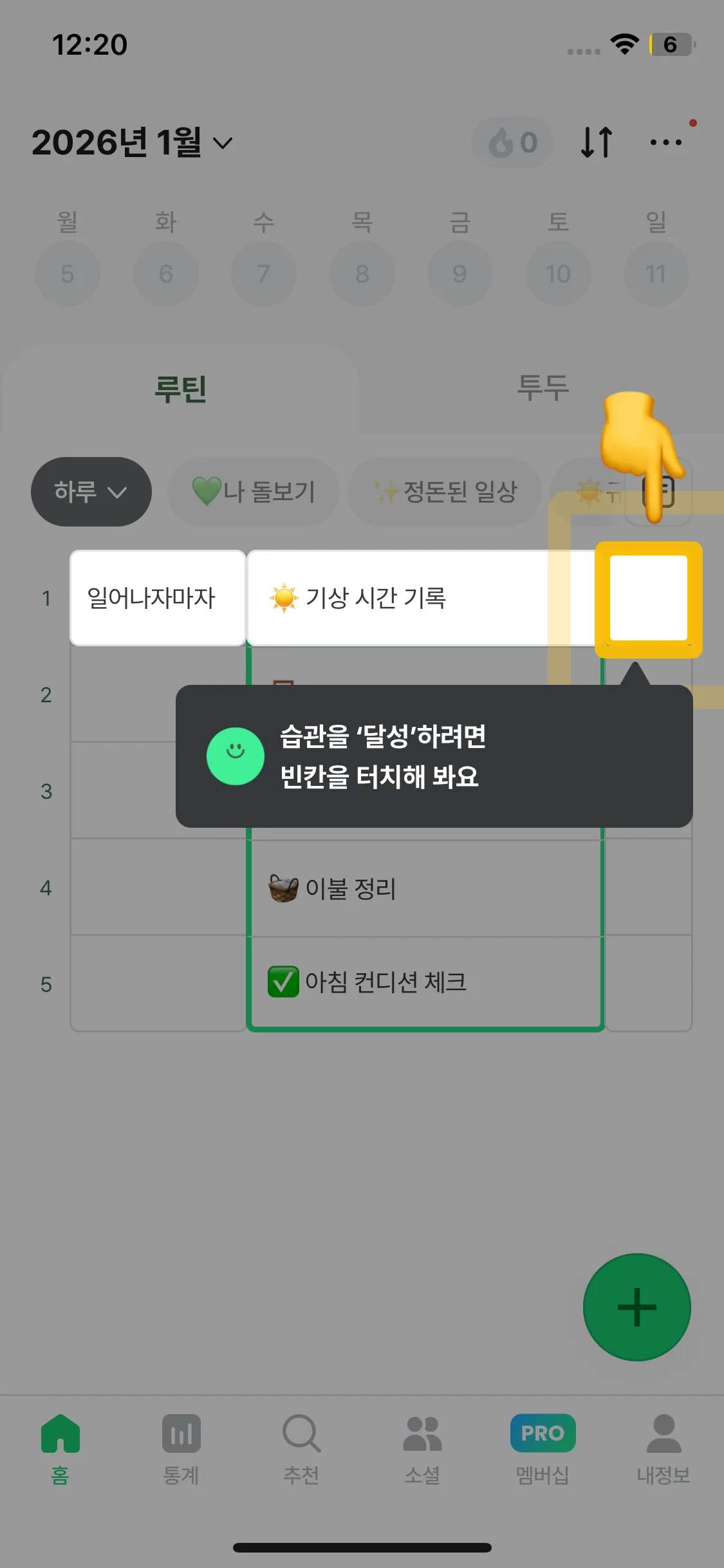Switch to the 루틴 tab

click(x=180, y=389)
